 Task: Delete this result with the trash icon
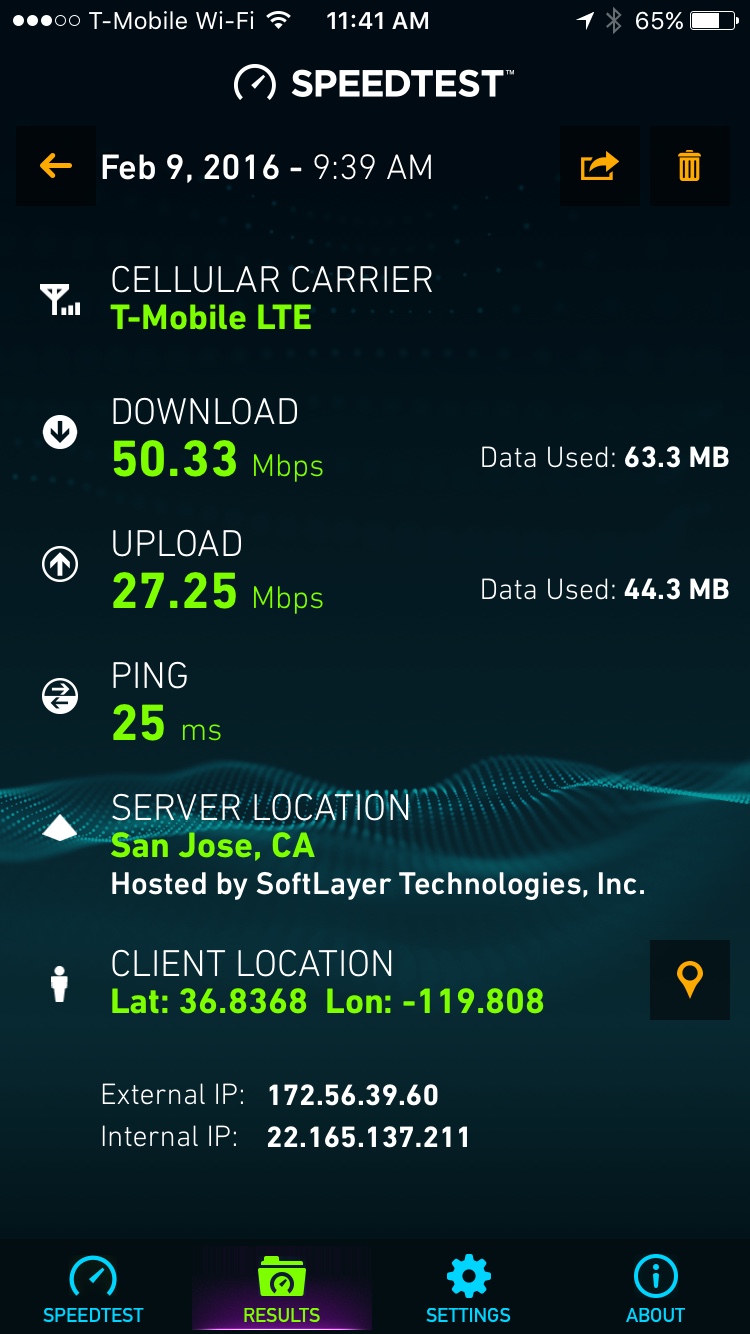coord(689,166)
